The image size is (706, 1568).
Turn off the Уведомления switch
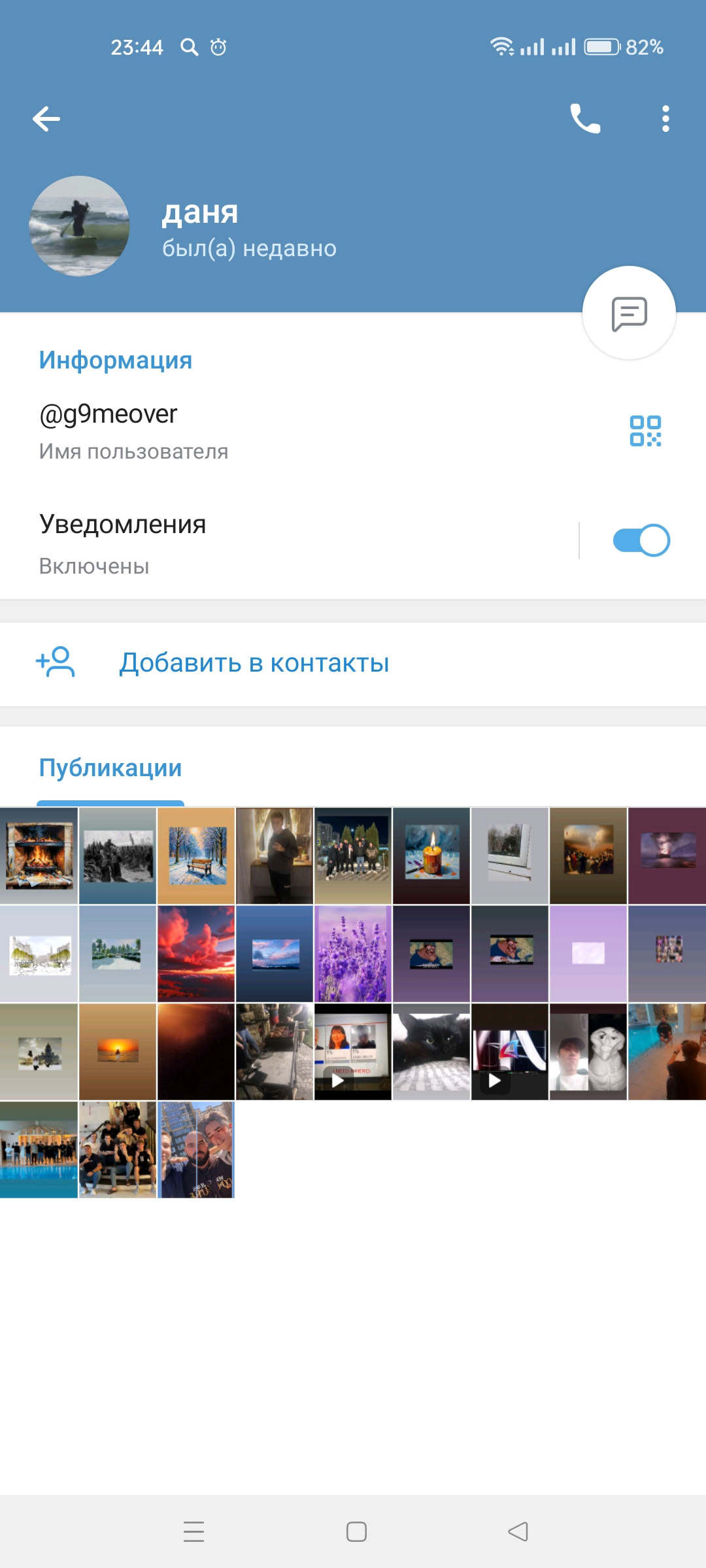coord(641,540)
